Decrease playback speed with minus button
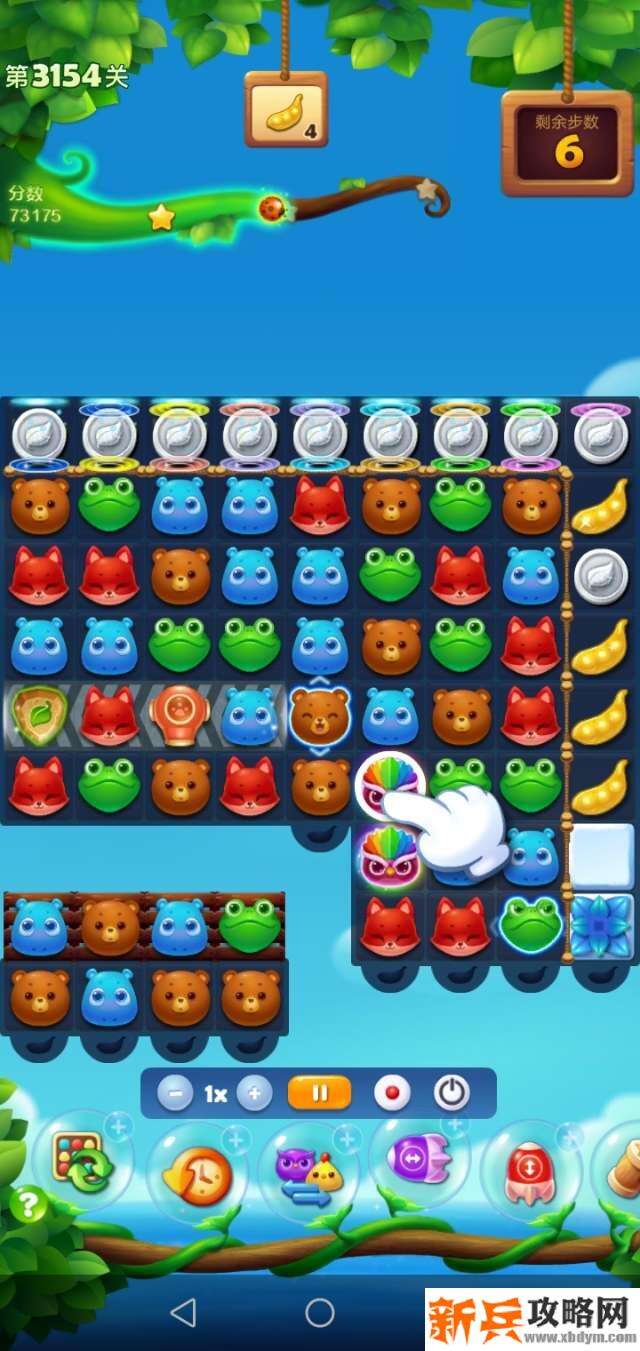 tap(175, 1094)
